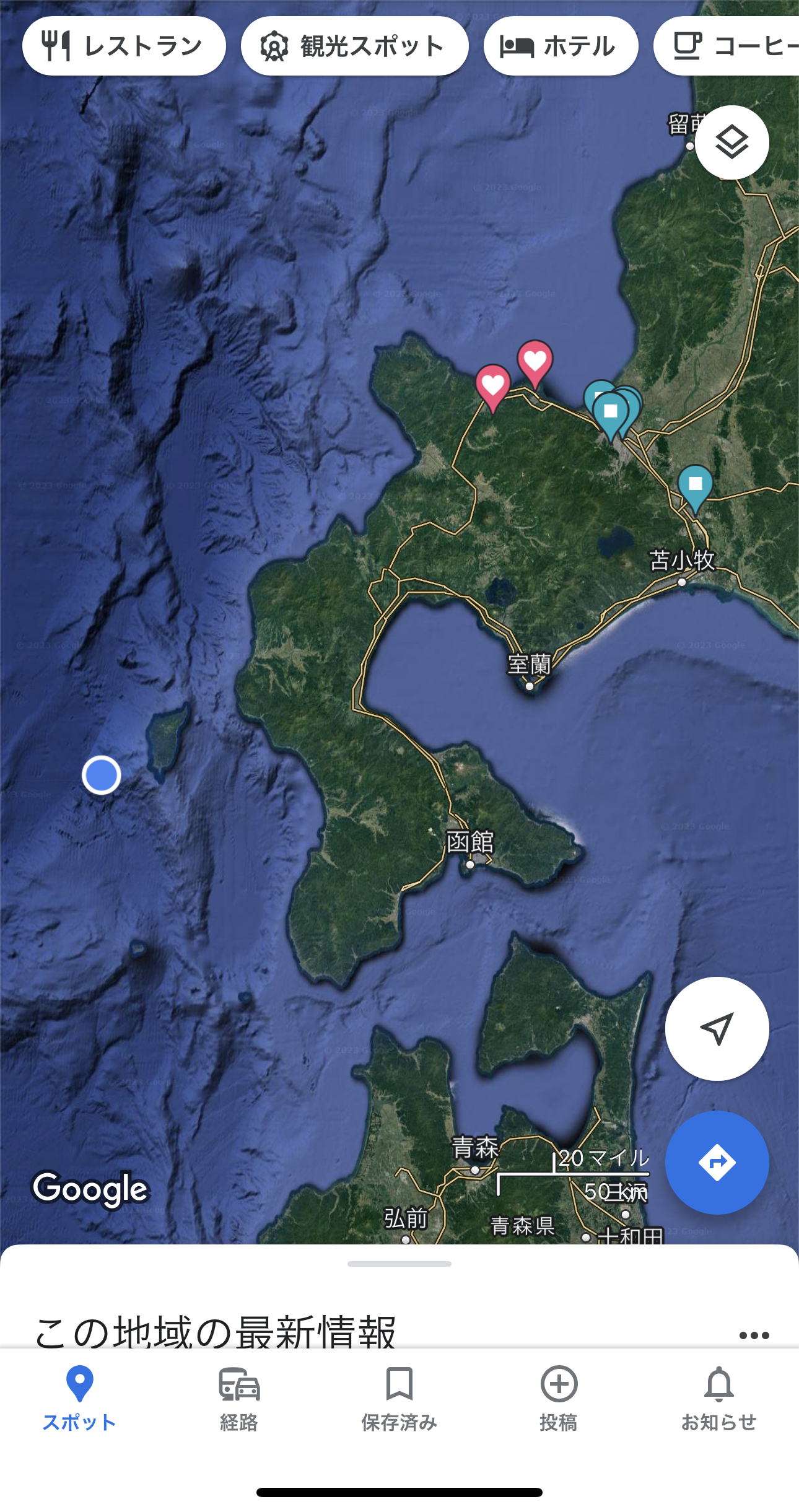Tap the teal saved pin near 苫小牧
799x1512 pixels.
695,486
